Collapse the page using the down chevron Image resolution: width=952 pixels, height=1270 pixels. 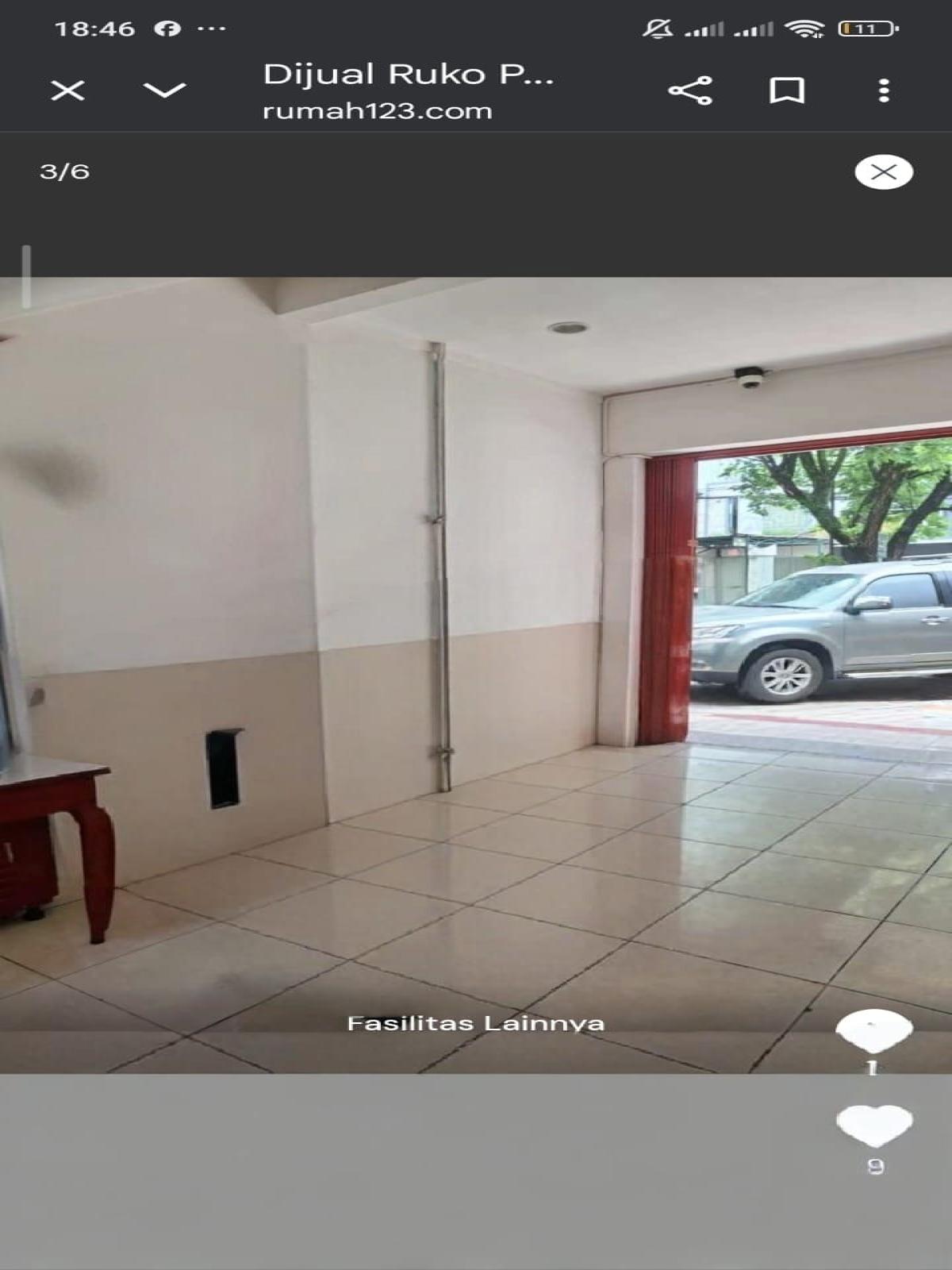163,90
